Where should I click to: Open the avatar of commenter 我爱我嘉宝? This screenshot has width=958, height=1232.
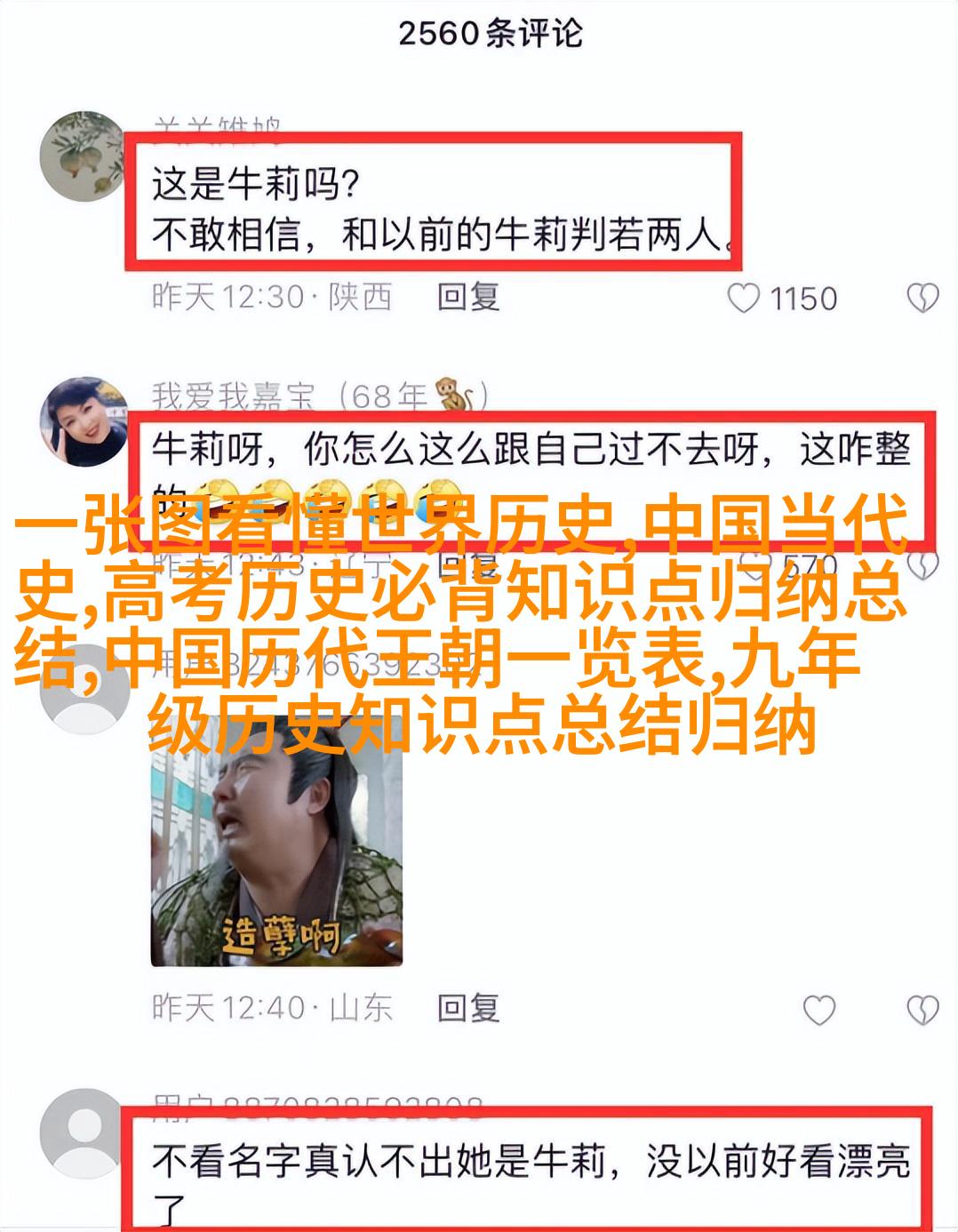84,422
